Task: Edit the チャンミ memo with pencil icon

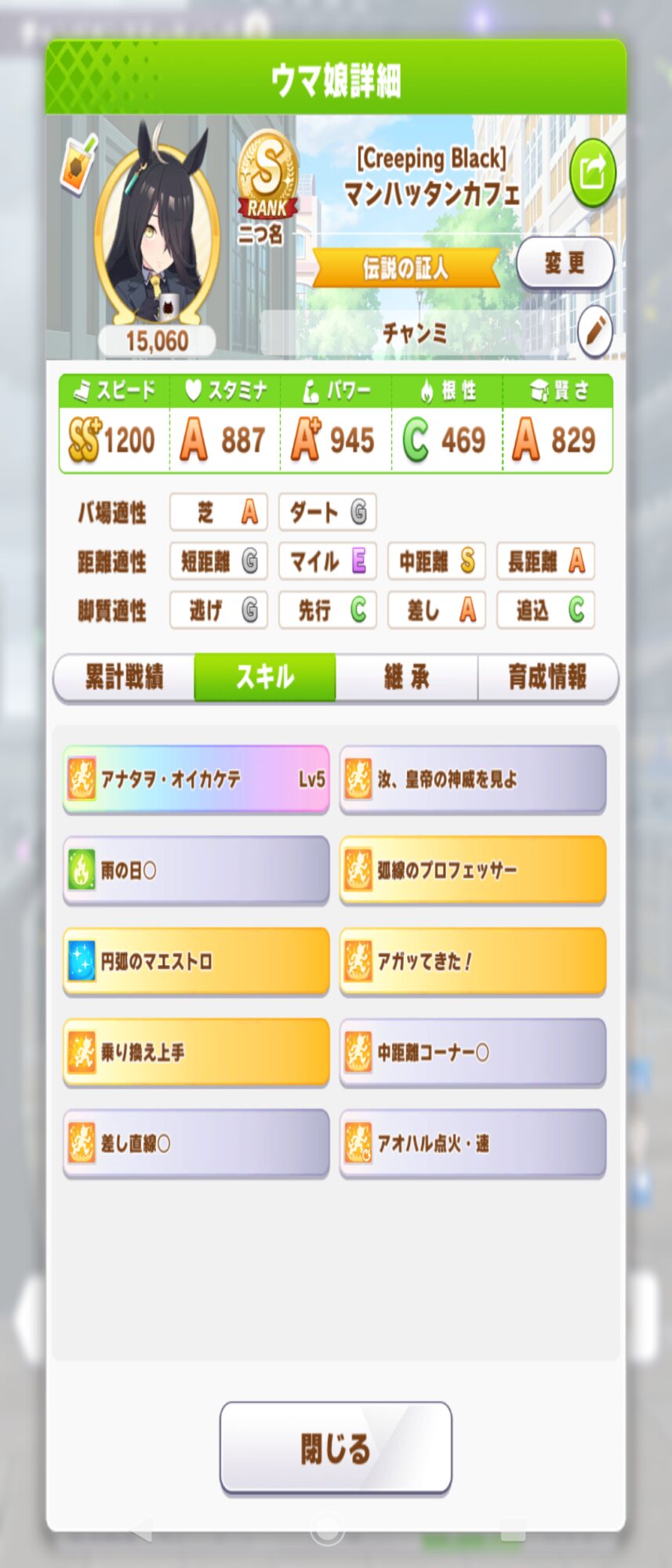Action: tap(595, 331)
